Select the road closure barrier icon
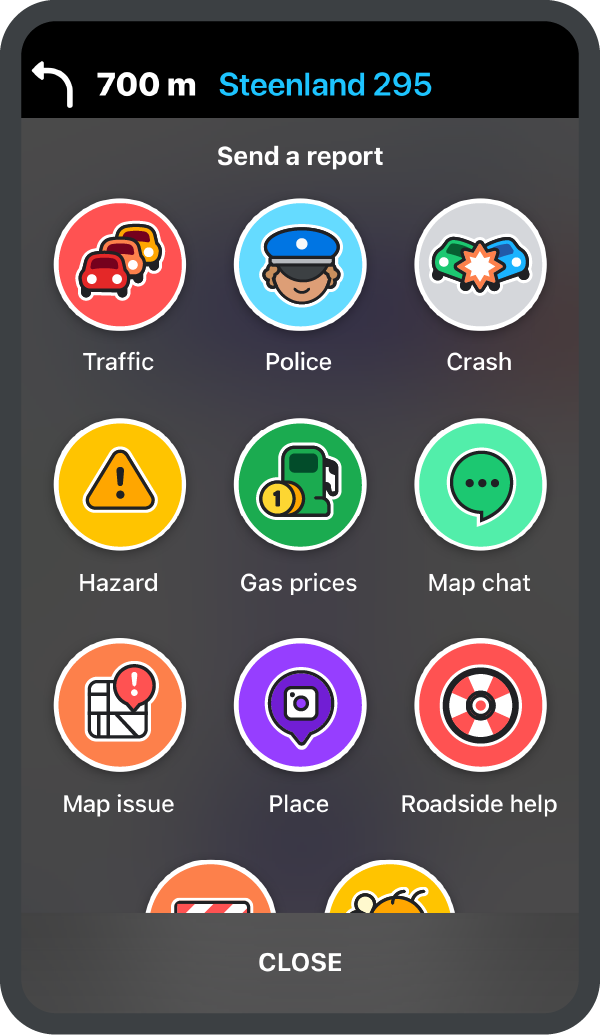Viewport: 600px width, 1035px height. pyautogui.click(x=211, y=887)
